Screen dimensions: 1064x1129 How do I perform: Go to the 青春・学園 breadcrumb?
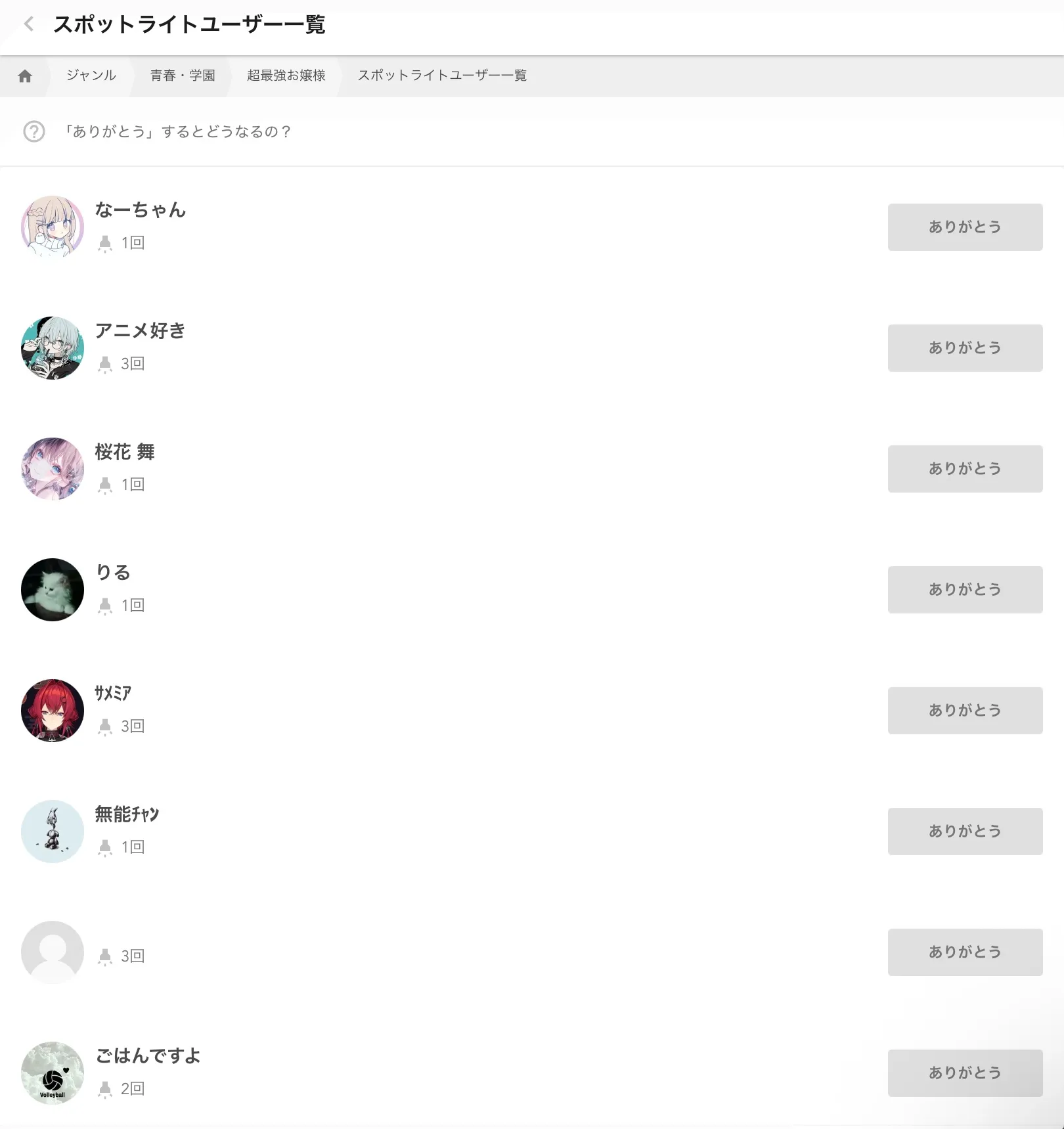click(183, 76)
